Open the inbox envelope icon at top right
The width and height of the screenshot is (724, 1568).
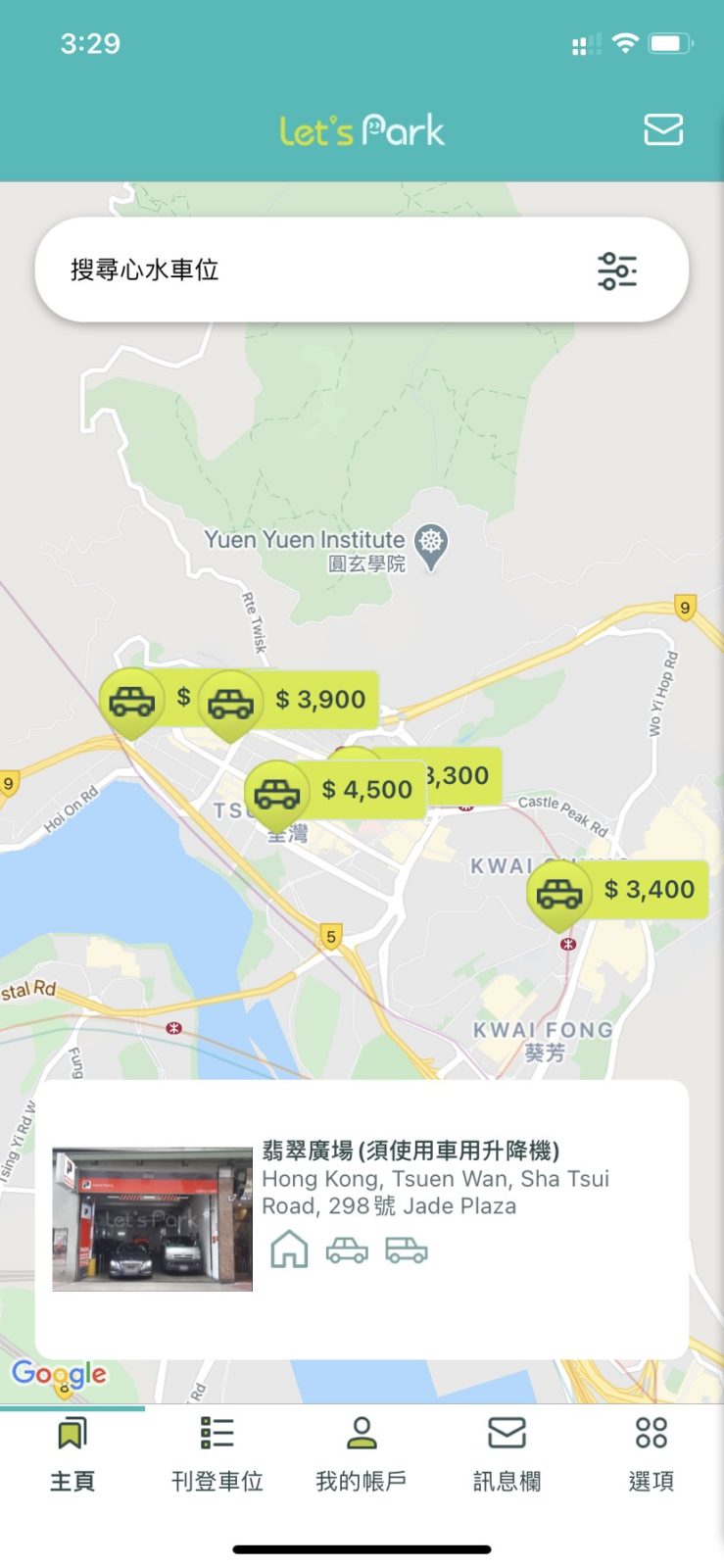664,128
